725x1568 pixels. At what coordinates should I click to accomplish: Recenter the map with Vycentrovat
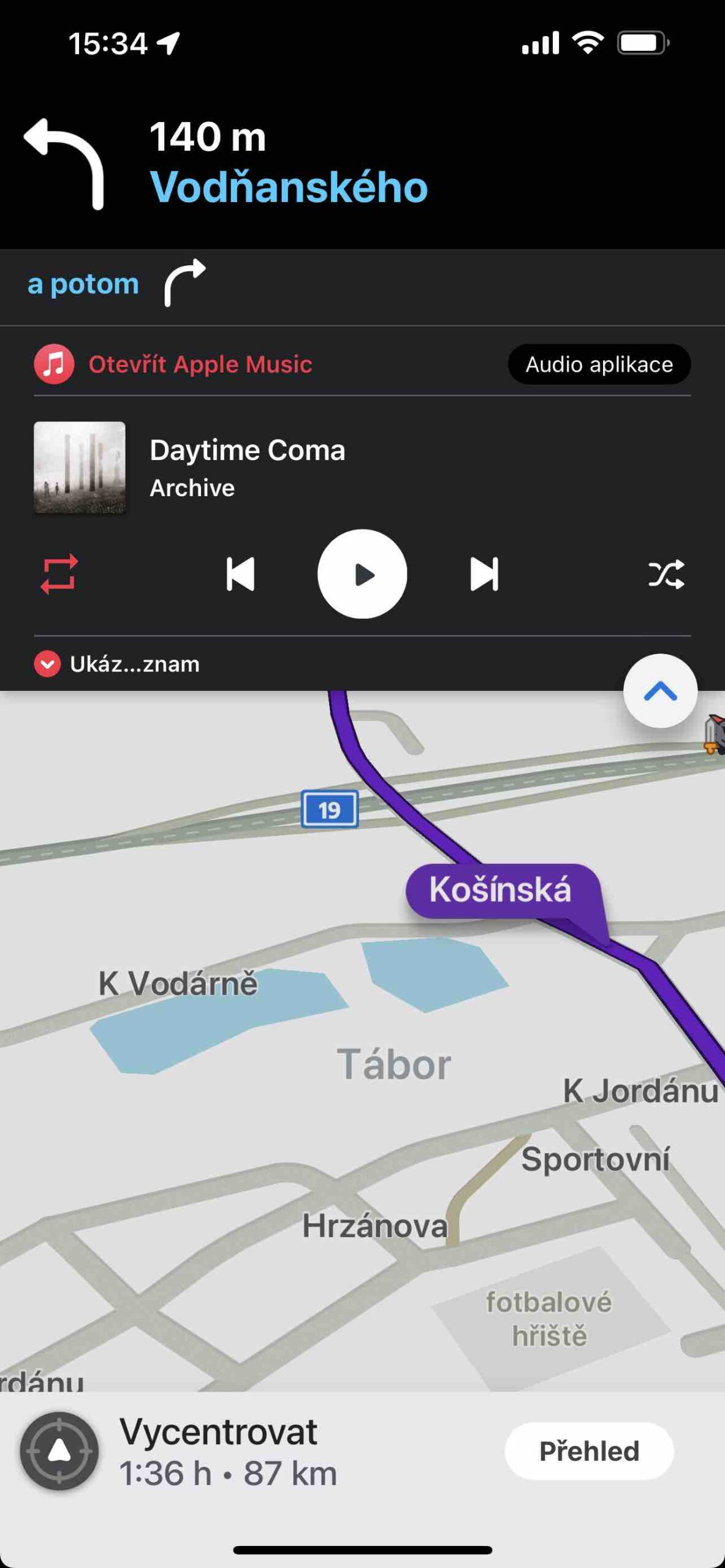pos(59,1451)
